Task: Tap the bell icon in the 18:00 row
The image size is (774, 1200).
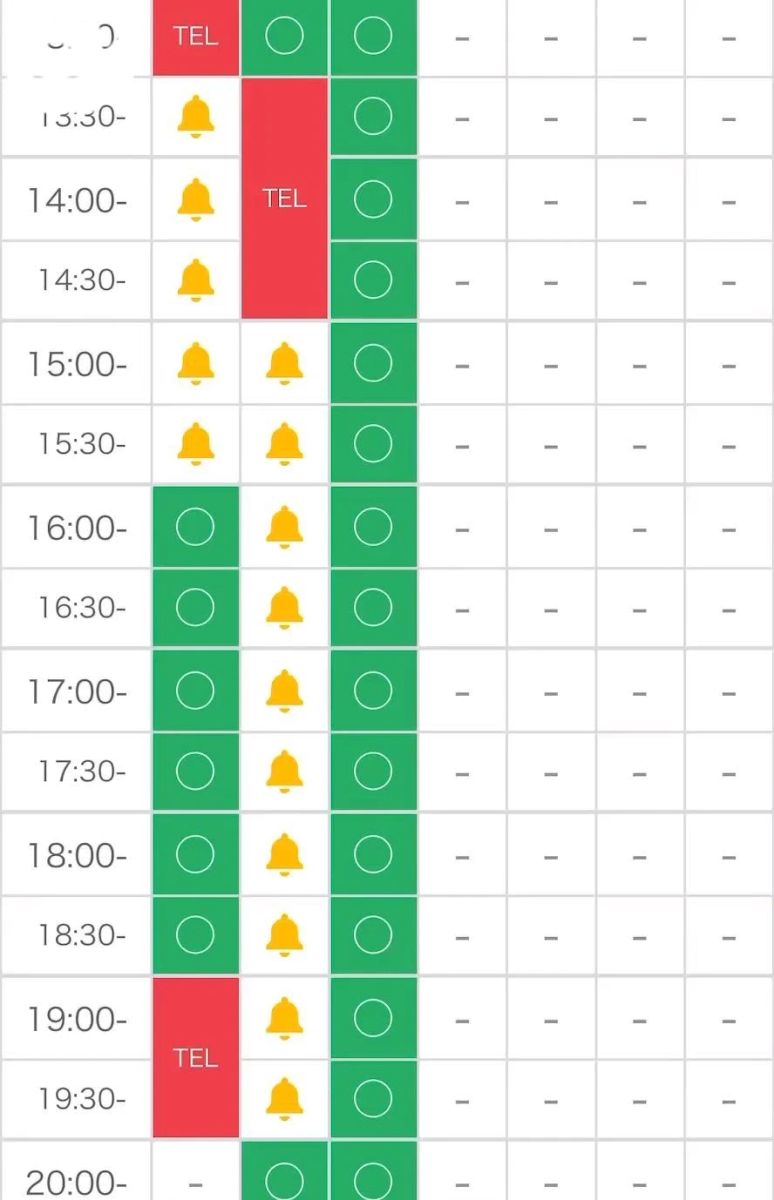Action: 284,855
